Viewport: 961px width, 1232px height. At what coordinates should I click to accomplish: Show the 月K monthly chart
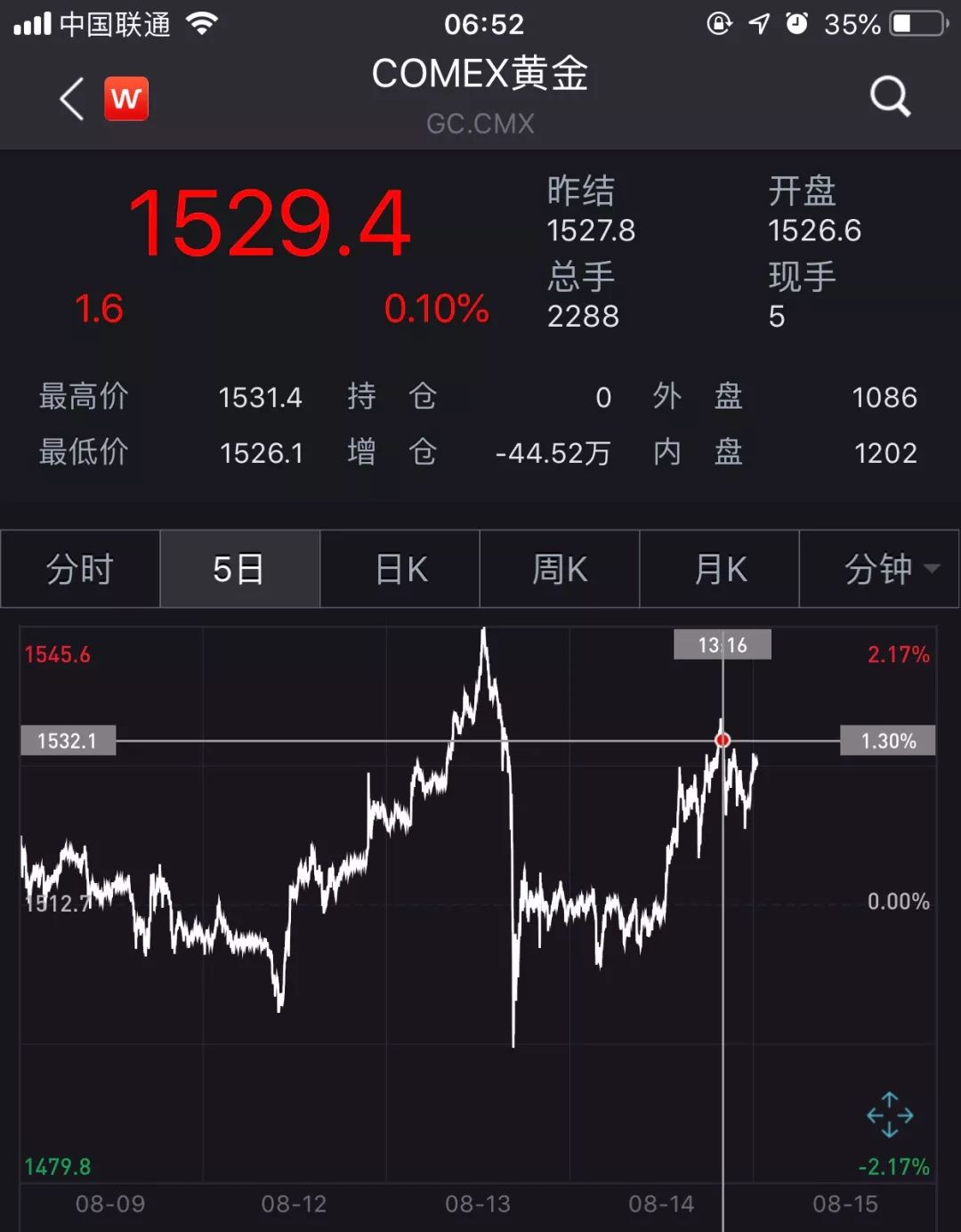720,569
